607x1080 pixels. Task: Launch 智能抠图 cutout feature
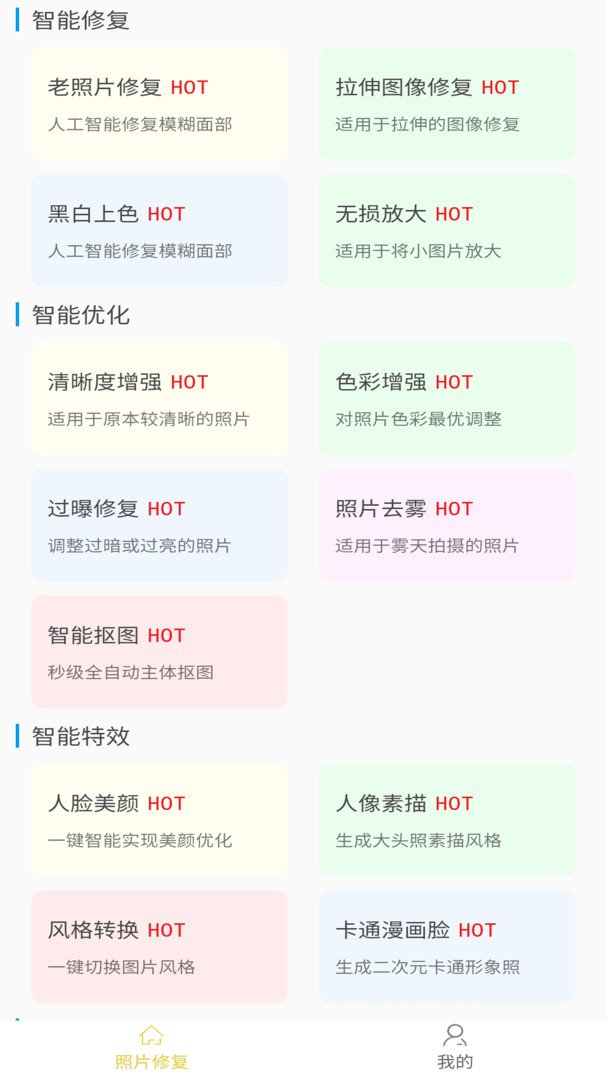pos(159,652)
